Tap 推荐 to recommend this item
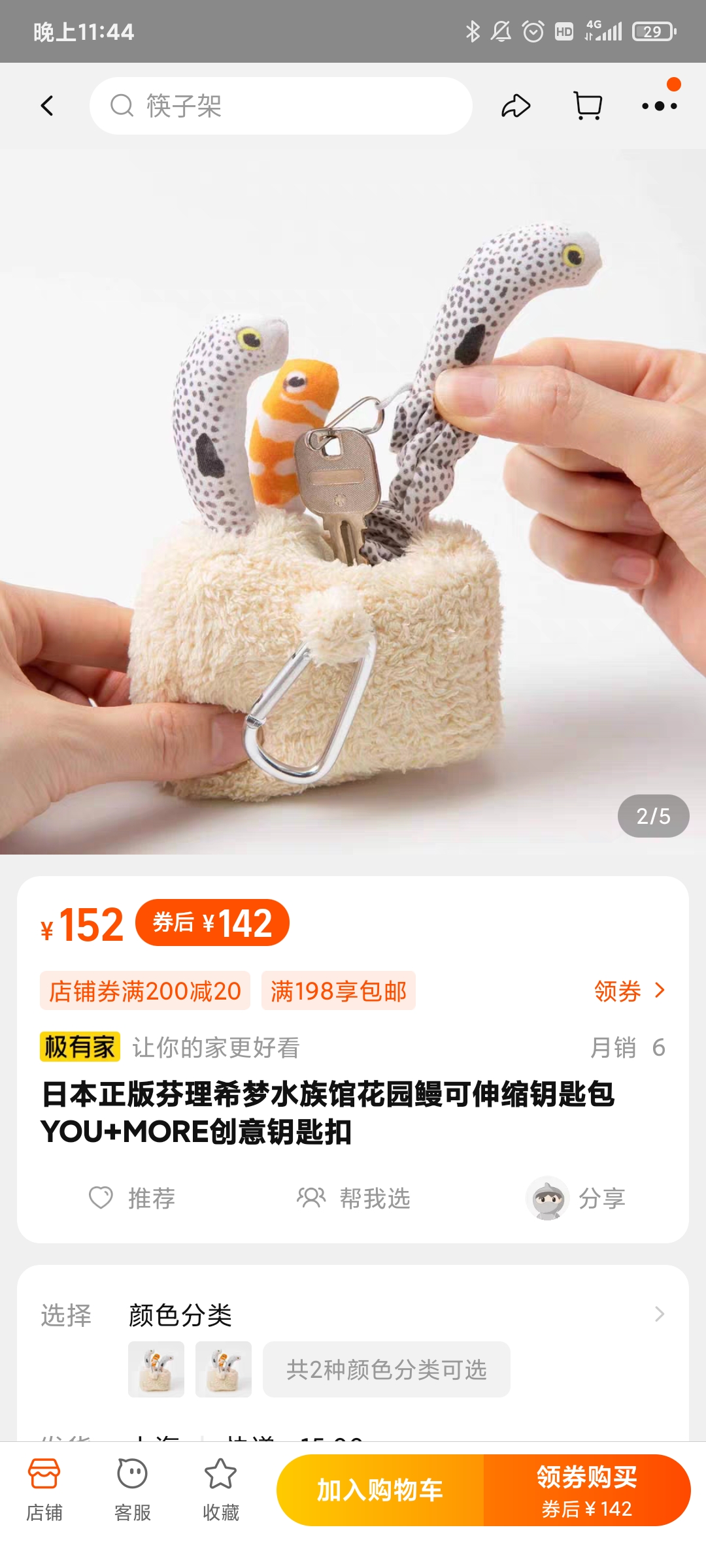 [x=133, y=1198]
